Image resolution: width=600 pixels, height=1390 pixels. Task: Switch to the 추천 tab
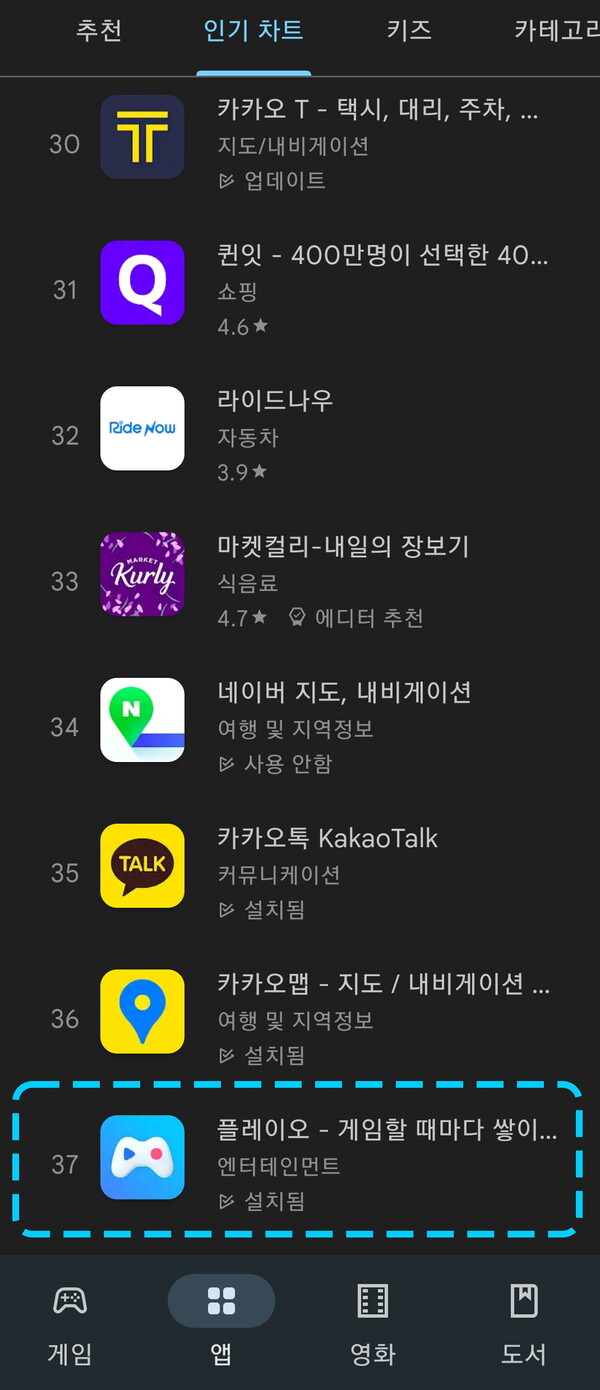click(x=98, y=30)
